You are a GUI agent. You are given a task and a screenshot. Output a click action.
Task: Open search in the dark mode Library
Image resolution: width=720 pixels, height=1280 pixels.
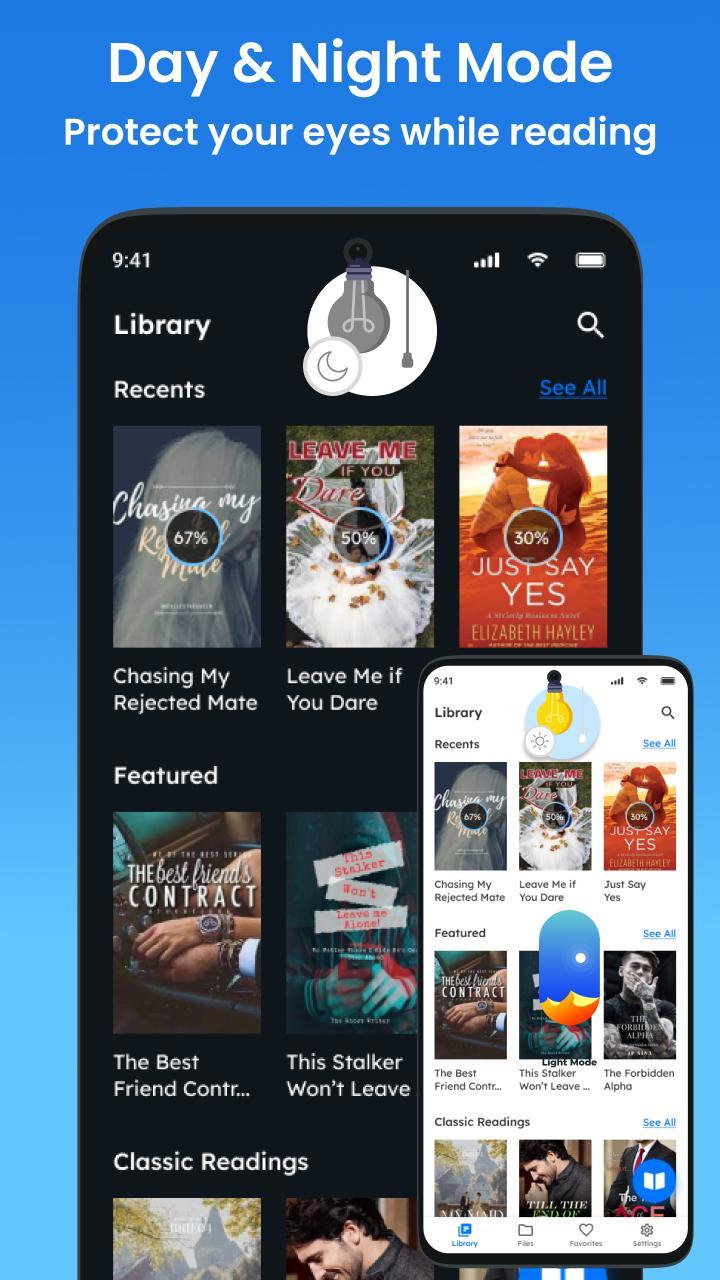click(589, 325)
